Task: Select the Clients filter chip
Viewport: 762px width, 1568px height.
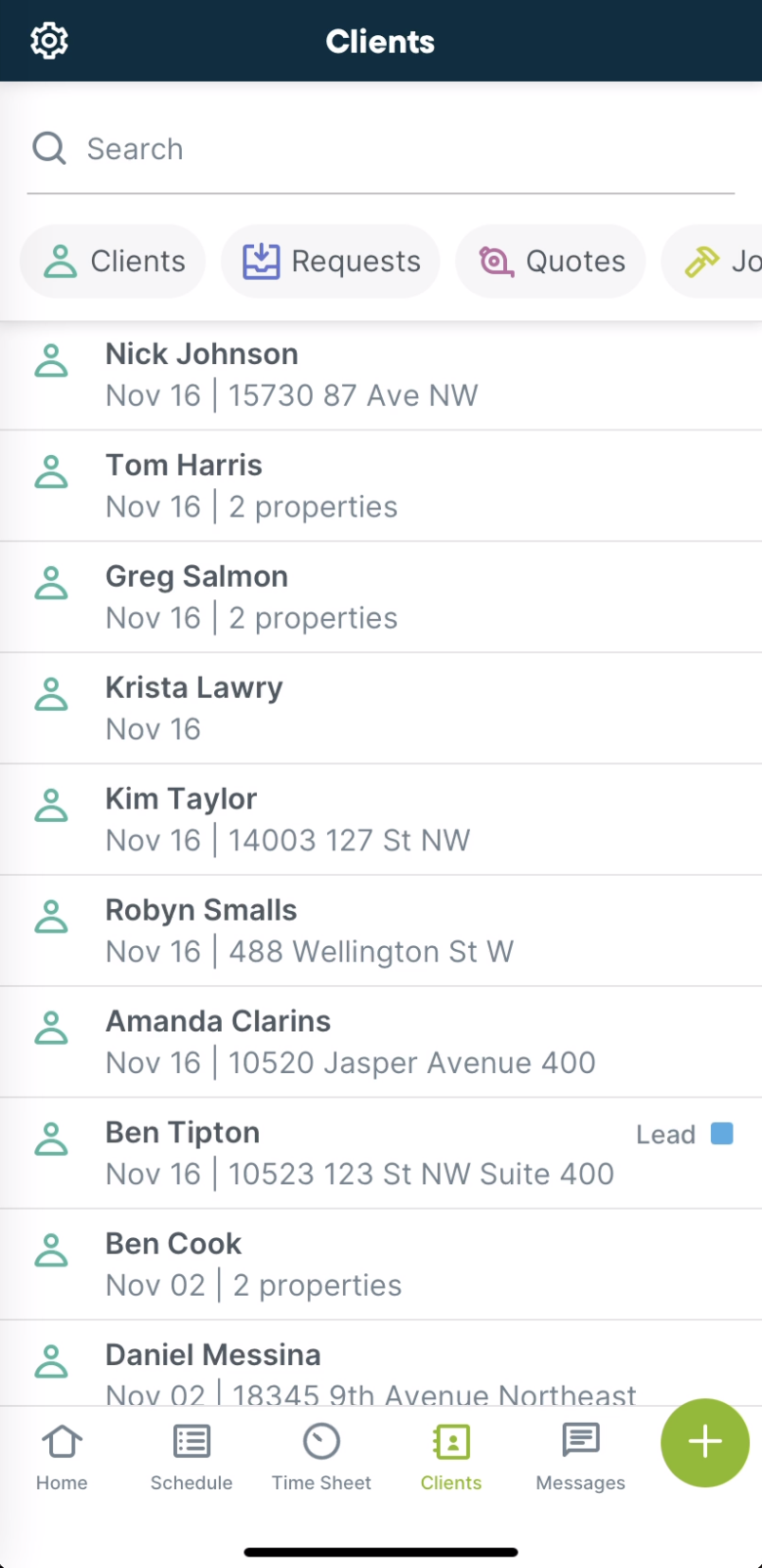Action: tap(113, 261)
